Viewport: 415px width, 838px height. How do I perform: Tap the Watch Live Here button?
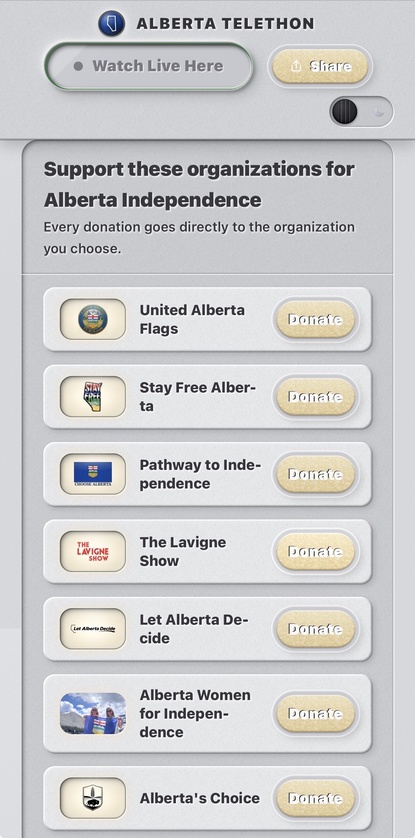tap(148, 66)
